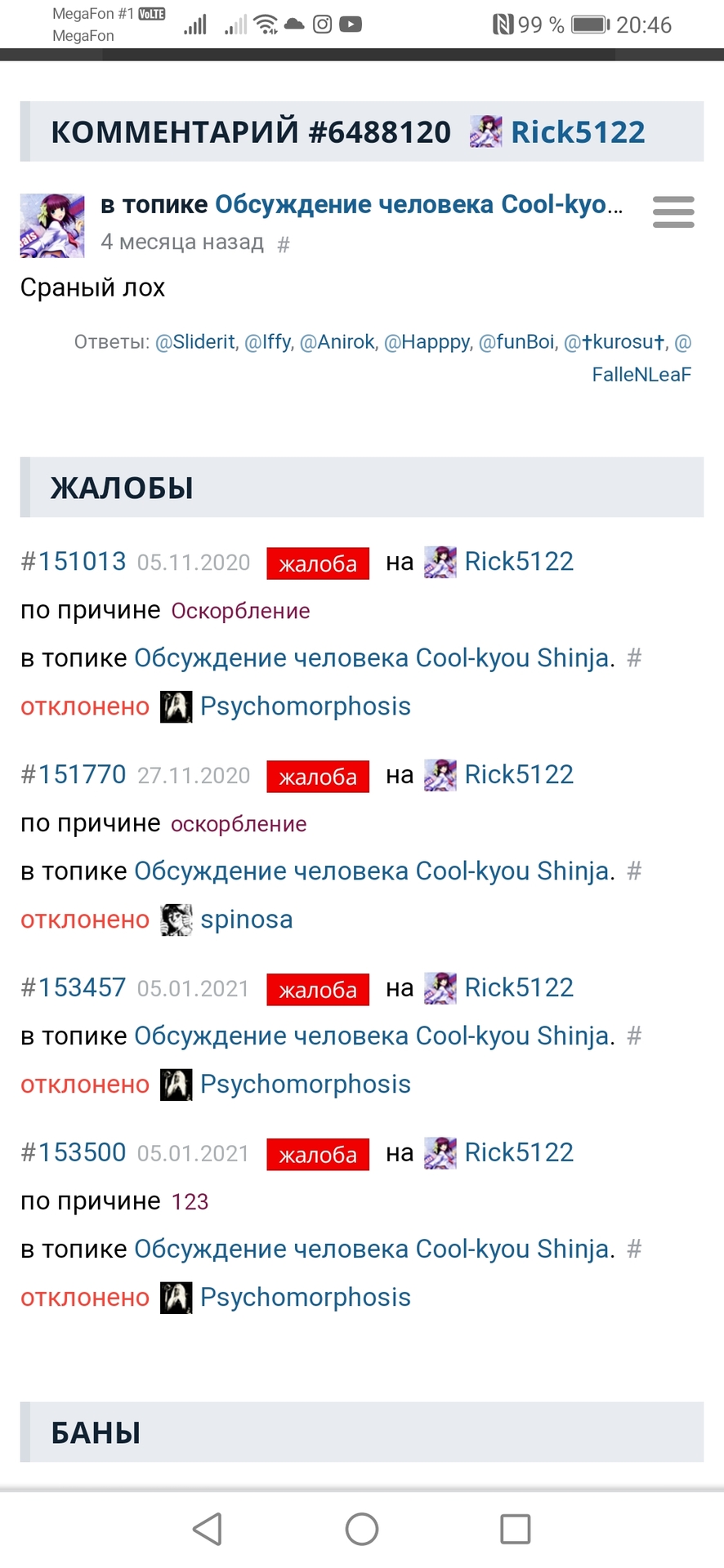Go back with the system back button

[x=208, y=1529]
